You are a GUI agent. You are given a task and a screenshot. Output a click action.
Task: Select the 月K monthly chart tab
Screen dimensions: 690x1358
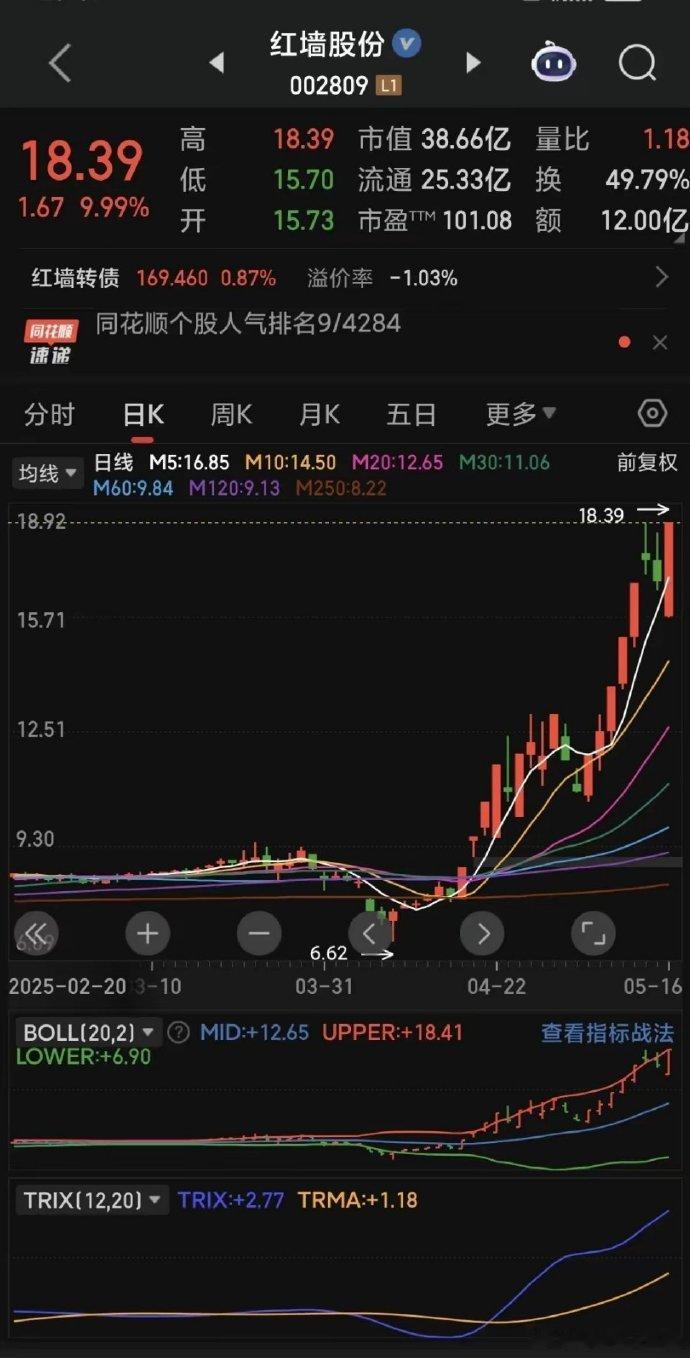pos(319,414)
